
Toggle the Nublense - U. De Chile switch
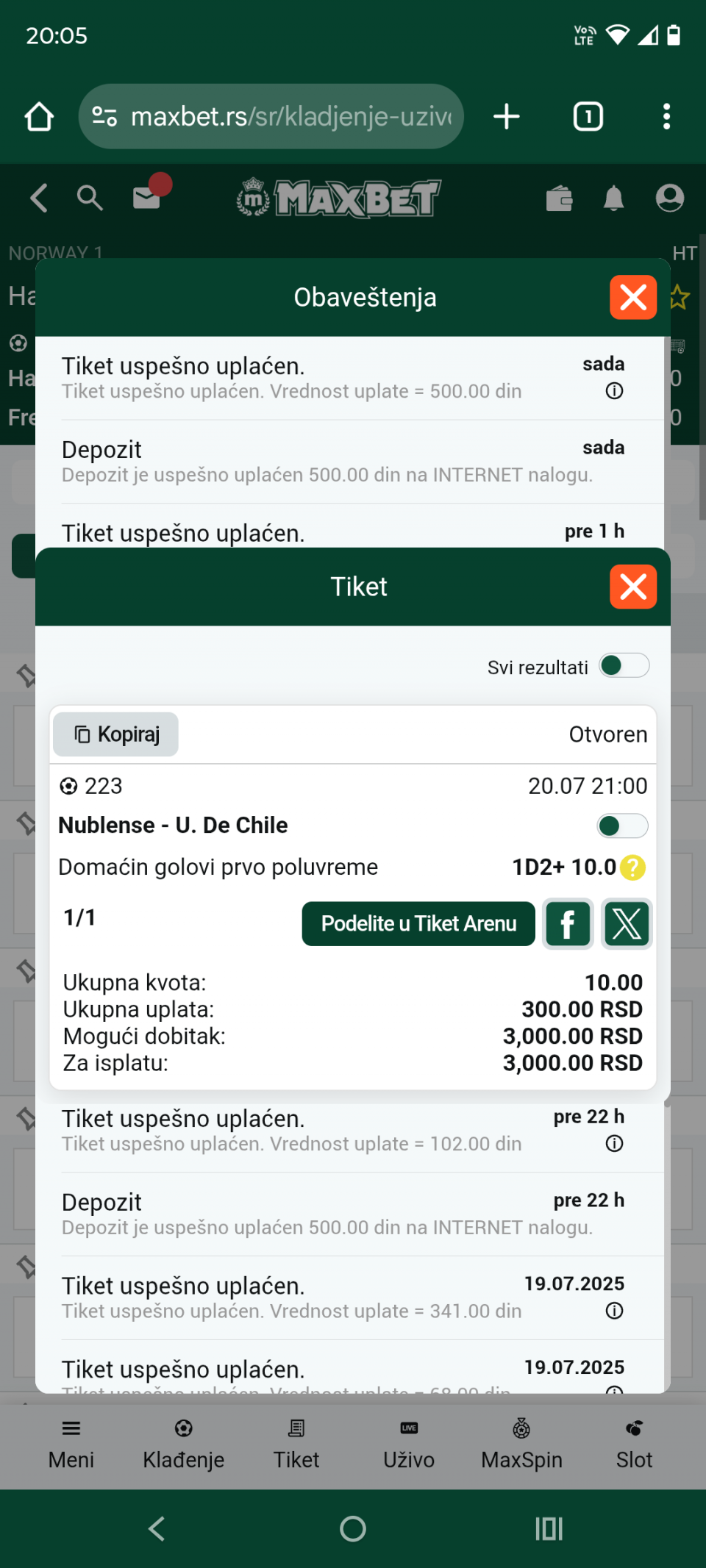pos(622,826)
